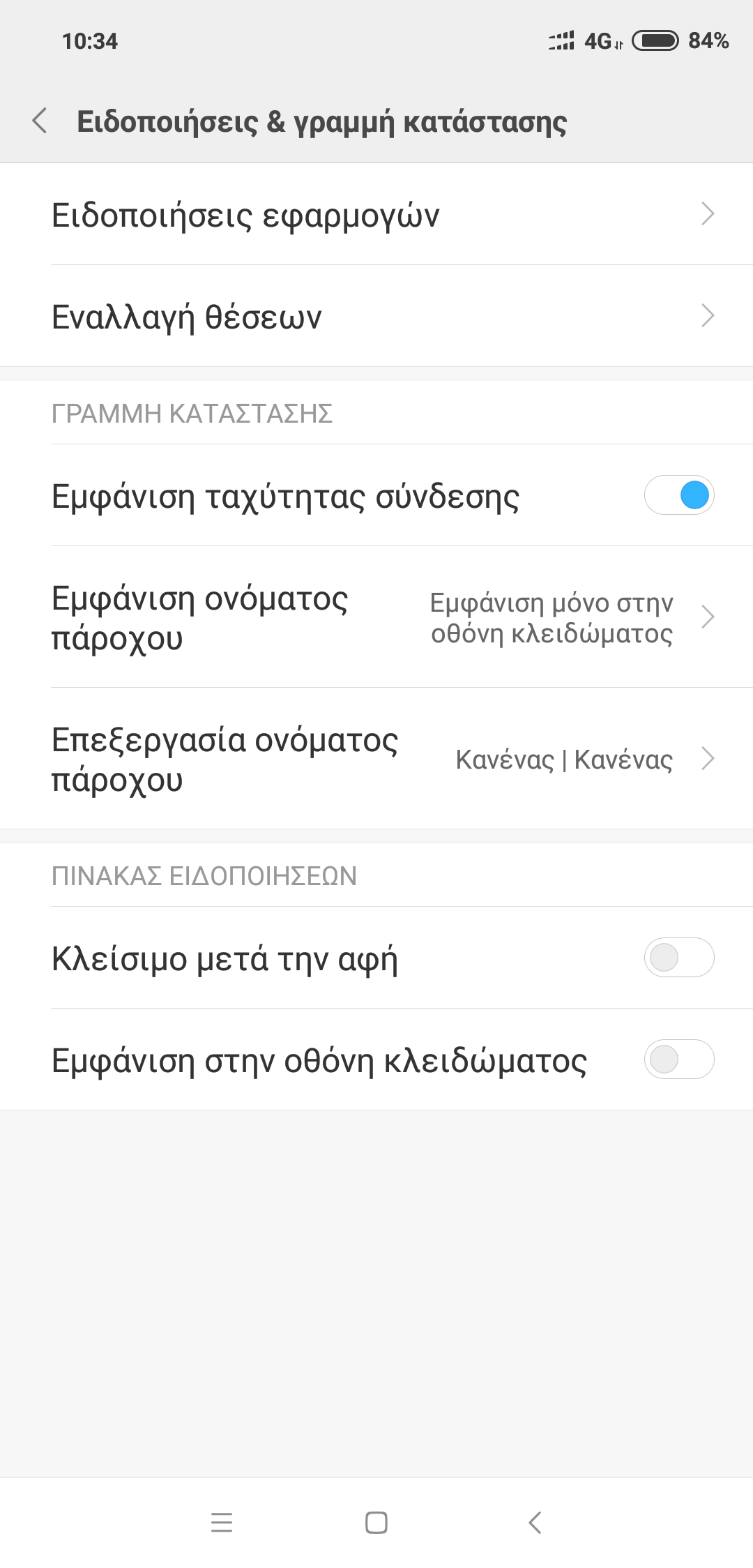753x1568 pixels.
Task: Enable Κλείσιμο μετά την αφή
Action: [678, 958]
